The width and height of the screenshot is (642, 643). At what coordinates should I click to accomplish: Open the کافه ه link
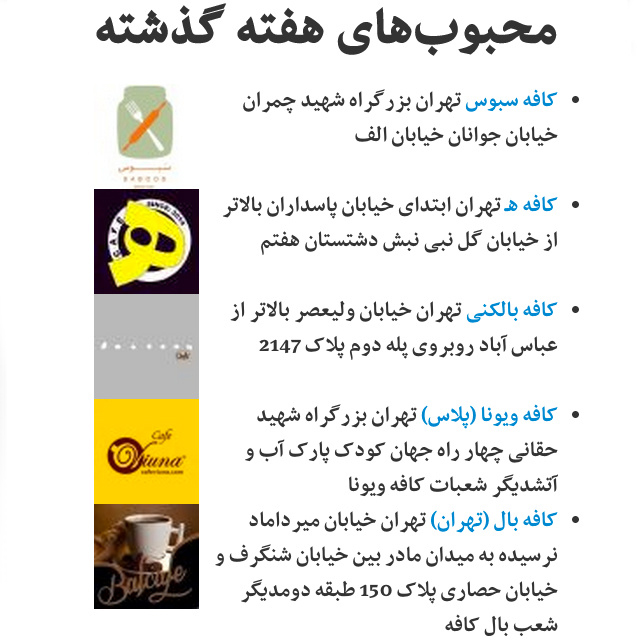pos(534,205)
